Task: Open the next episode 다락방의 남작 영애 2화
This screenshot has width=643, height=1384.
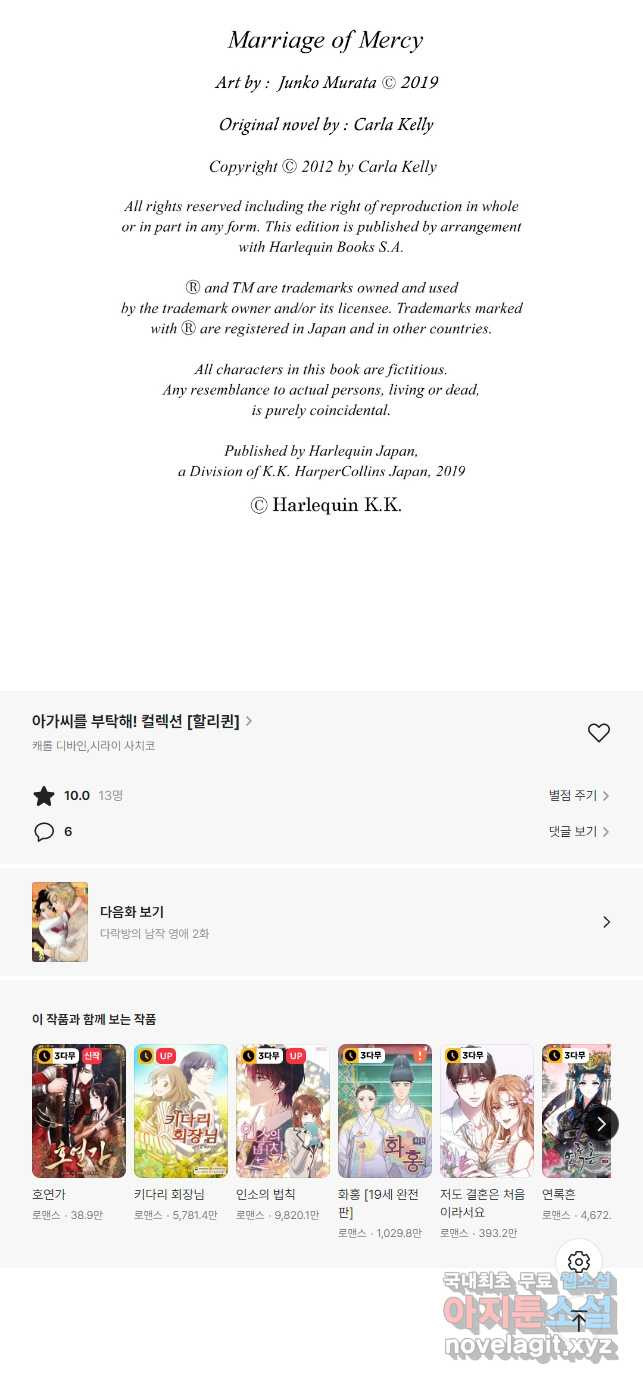Action: pyautogui.click(x=321, y=922)
